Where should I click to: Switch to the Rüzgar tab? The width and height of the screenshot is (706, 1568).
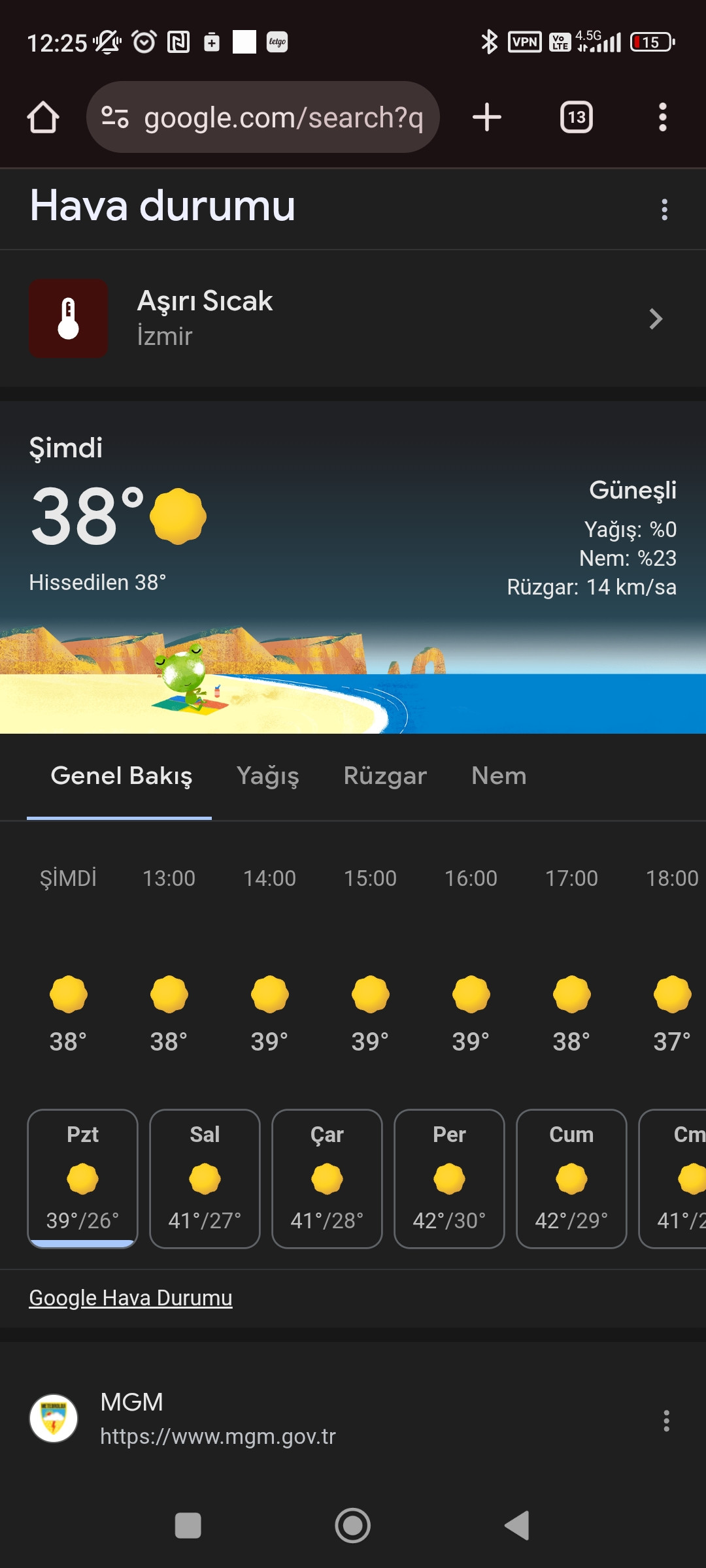pyautogui.click(x=385, y=776)
